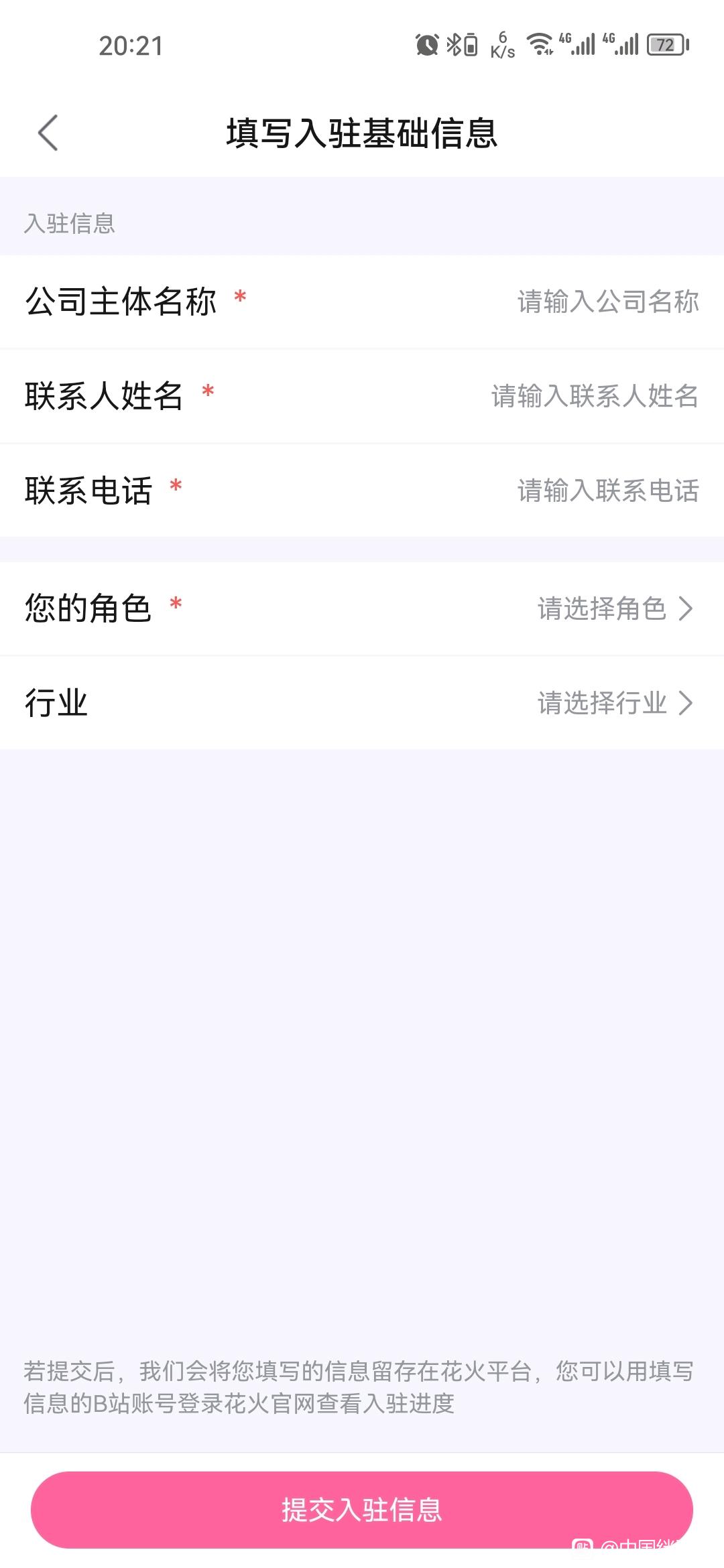Tap the 联系电话 phone number field
The width and height of the screenshot is (724, 1568).
click(362, 491)
